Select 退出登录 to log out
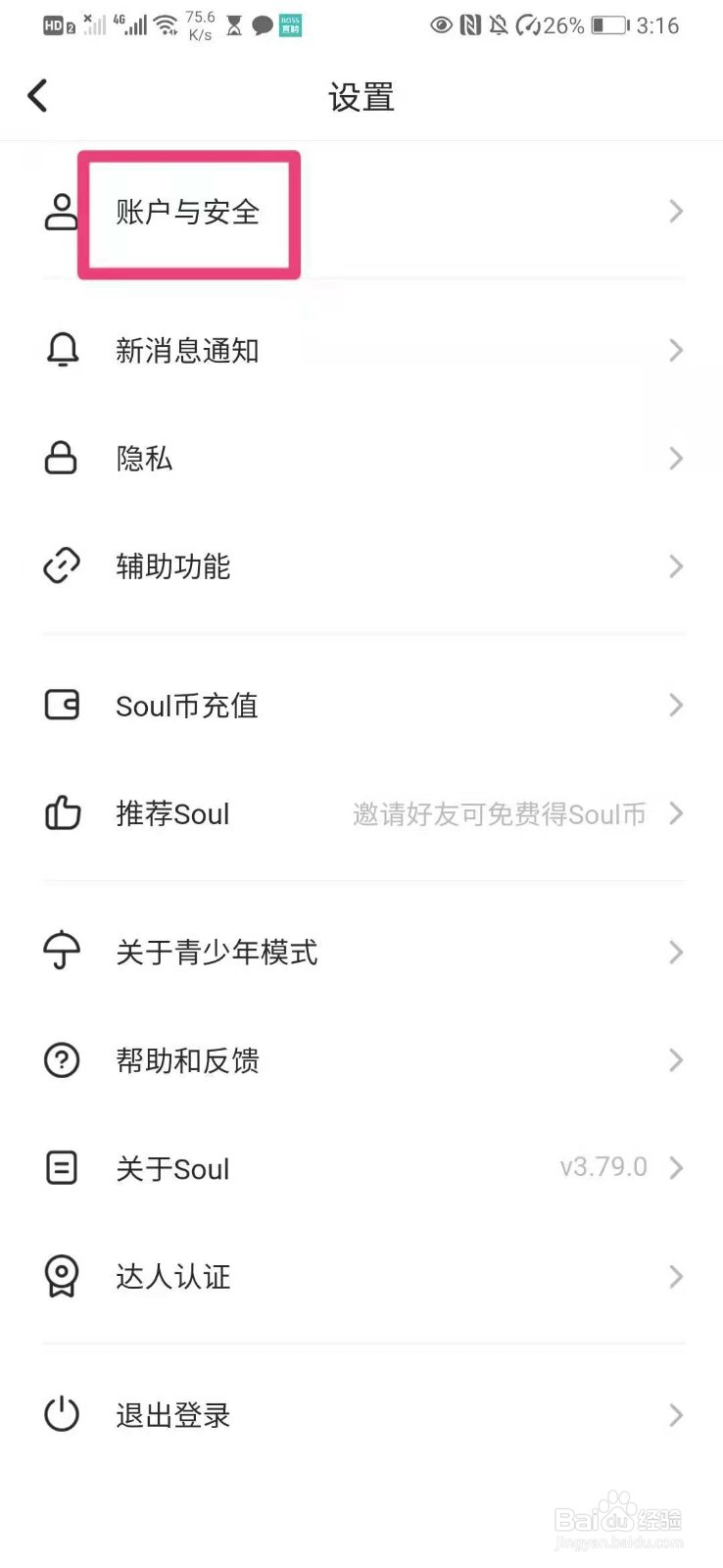Screen dimensions: 723x1568 (173, 1415)
